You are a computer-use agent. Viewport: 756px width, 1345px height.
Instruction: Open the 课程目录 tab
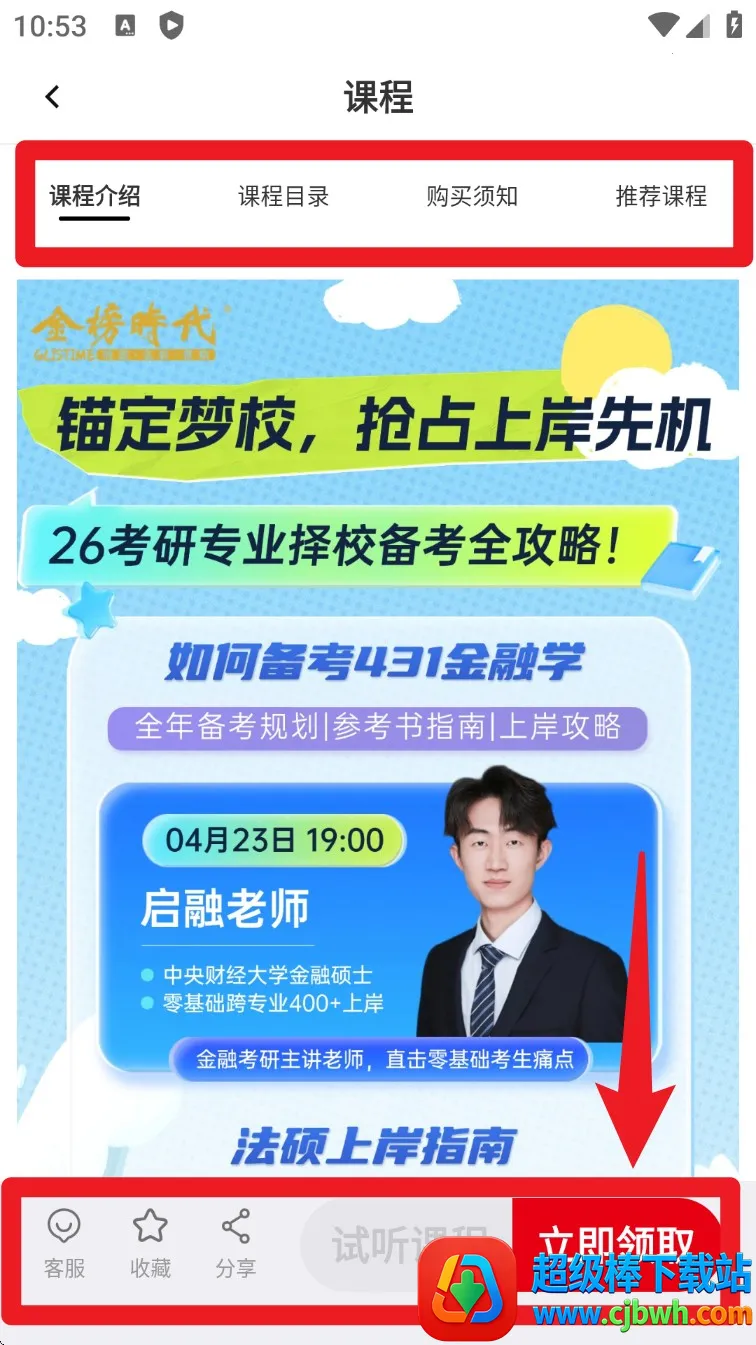pos(283,196)
